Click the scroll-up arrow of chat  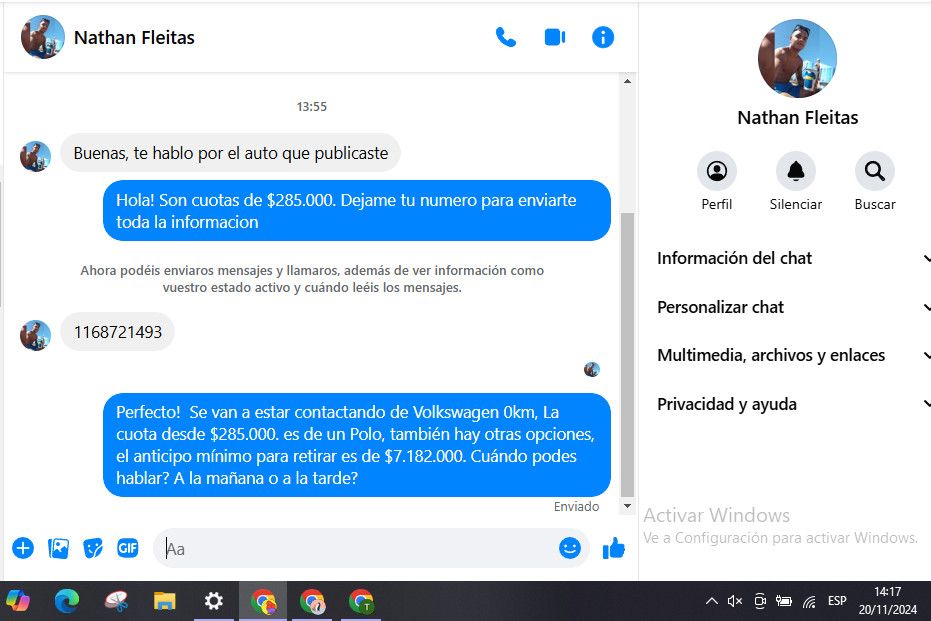[x=627, y=81]
